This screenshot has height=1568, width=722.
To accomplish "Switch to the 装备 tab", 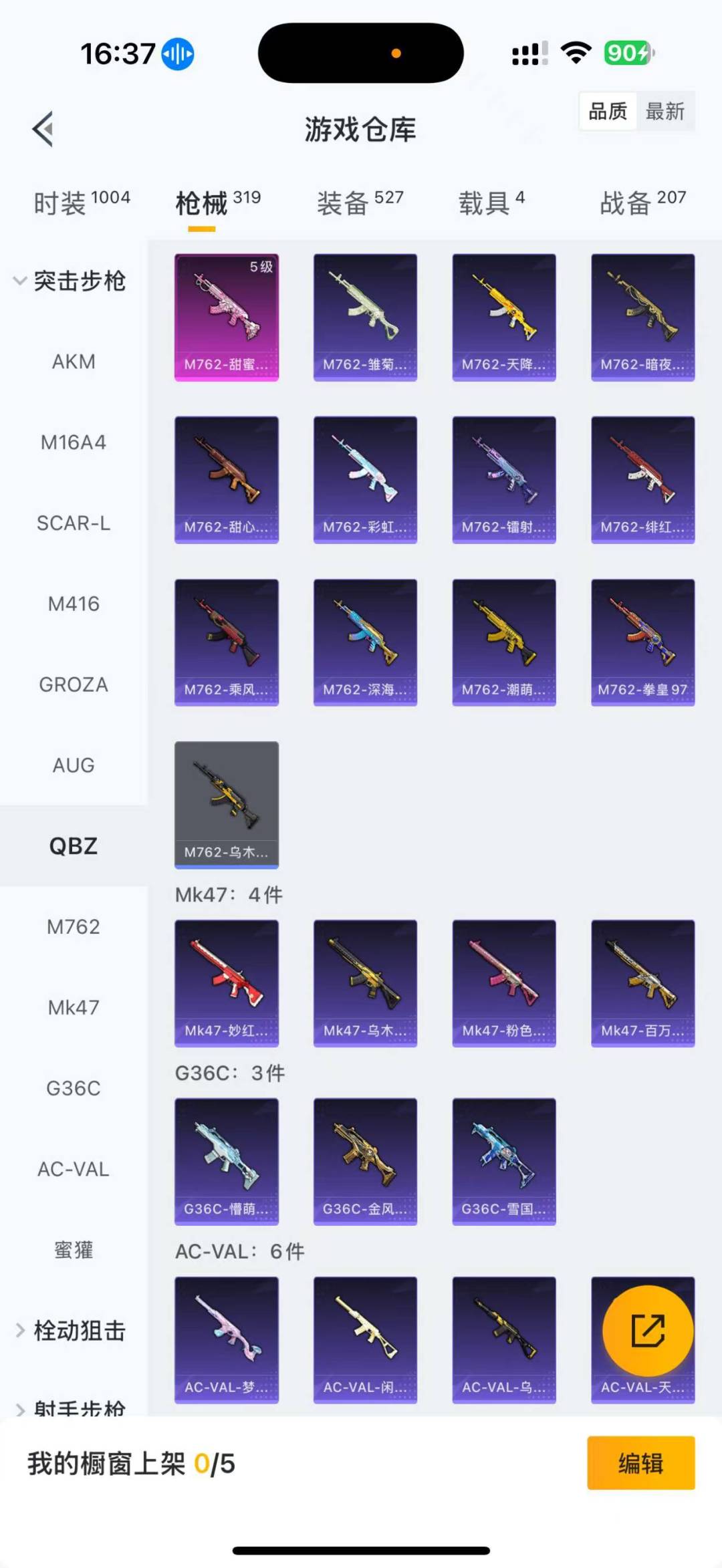I will click(x=360, y=203).
